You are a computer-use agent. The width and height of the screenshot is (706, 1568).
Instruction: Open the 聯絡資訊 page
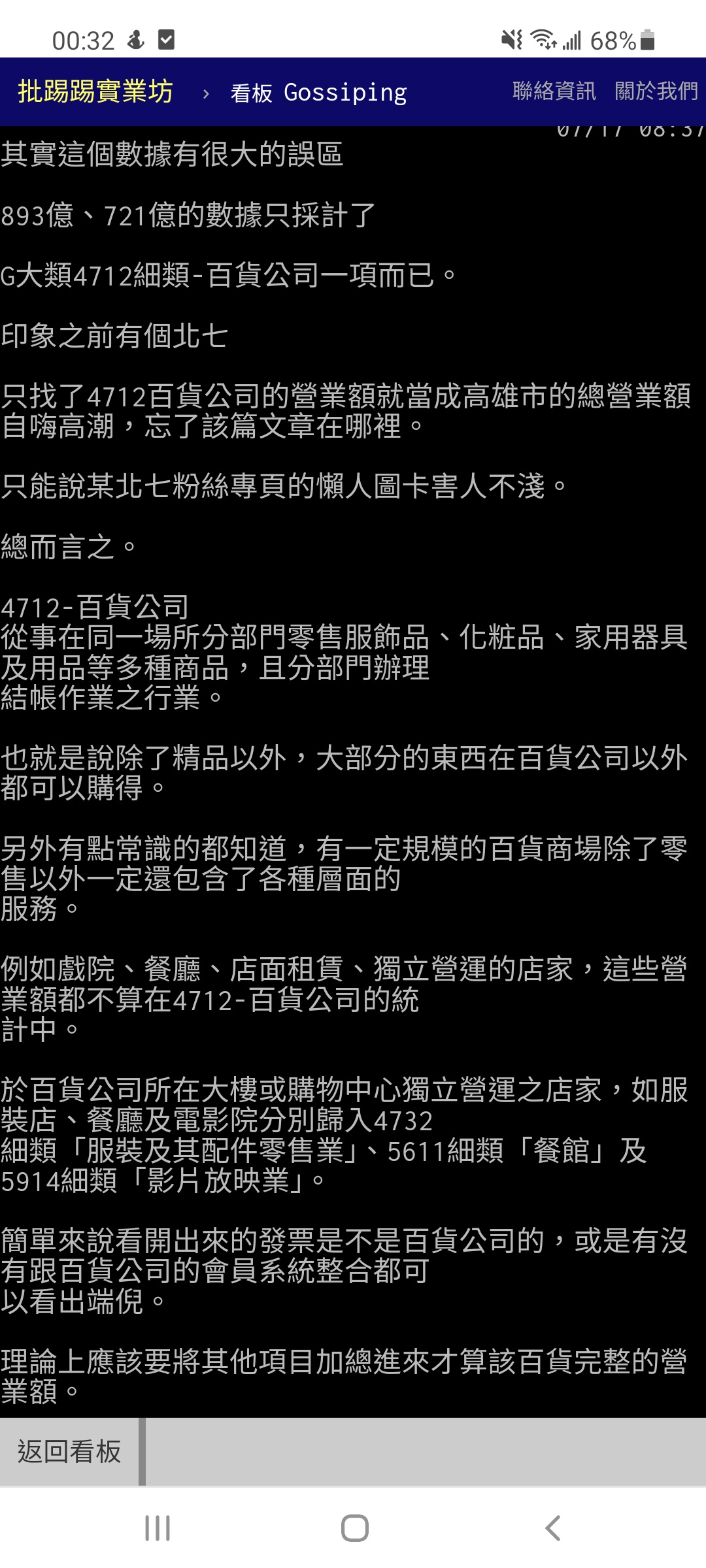554,91
